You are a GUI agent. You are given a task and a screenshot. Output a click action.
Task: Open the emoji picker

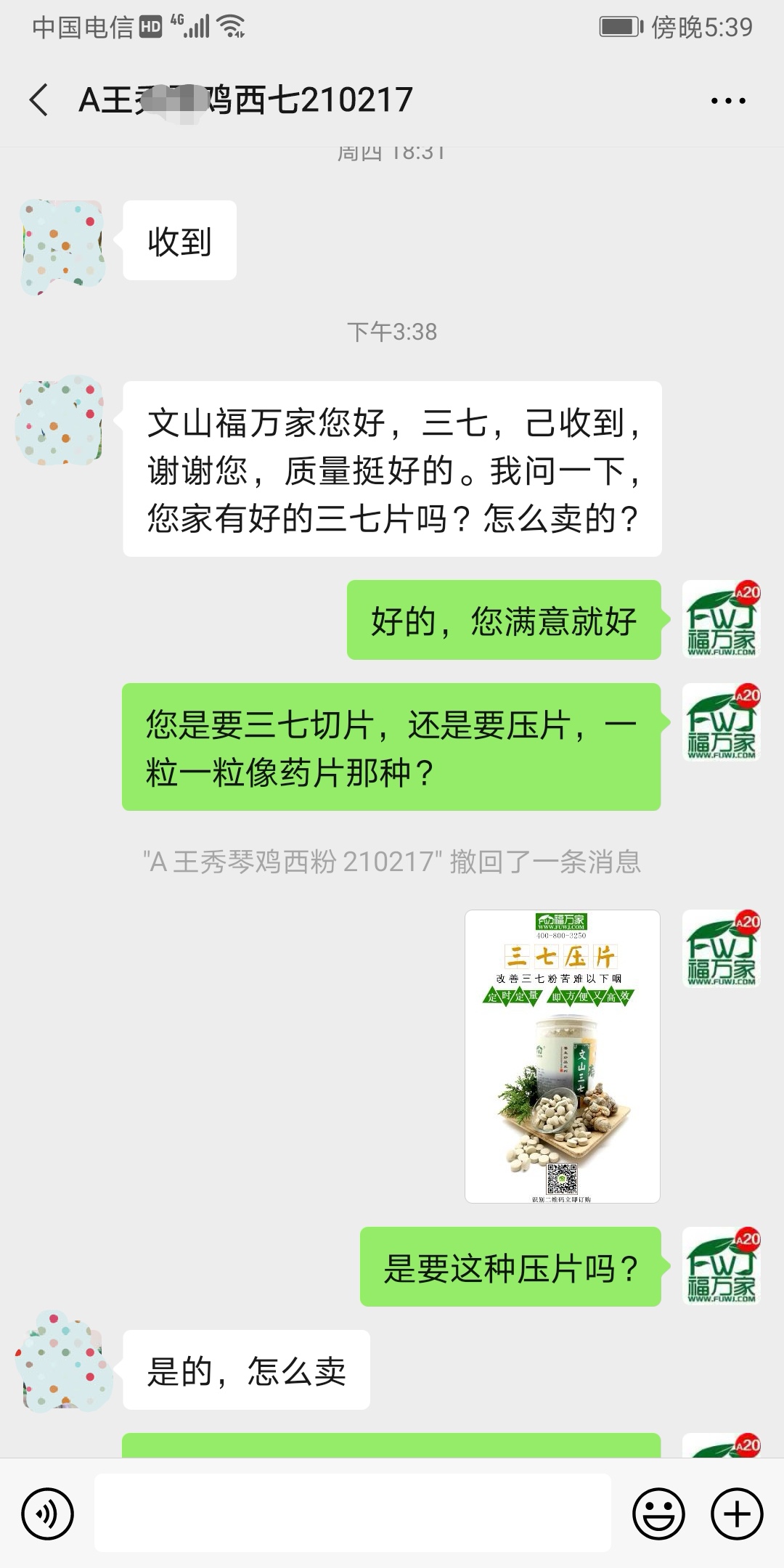[658, 1514]
